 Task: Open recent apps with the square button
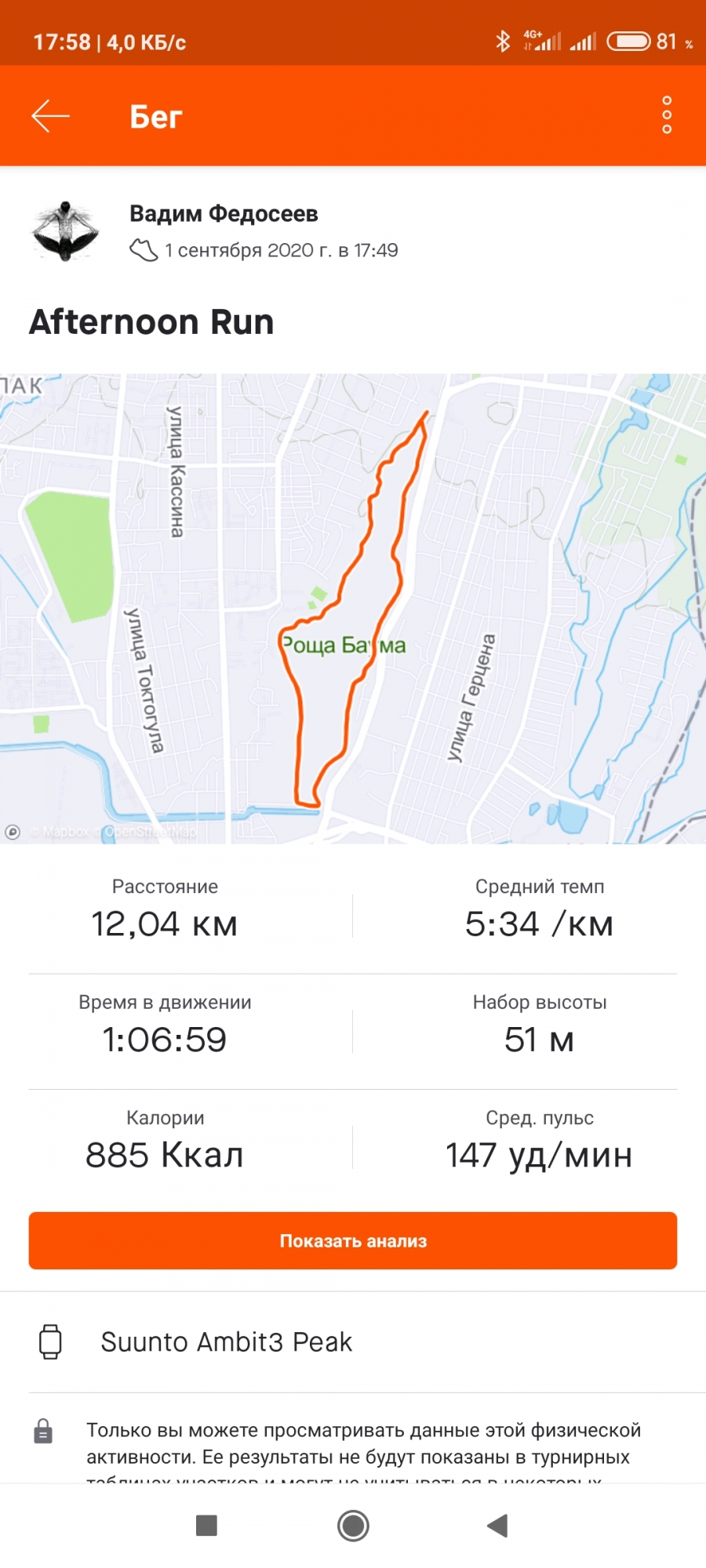(x=206, y=1525)
